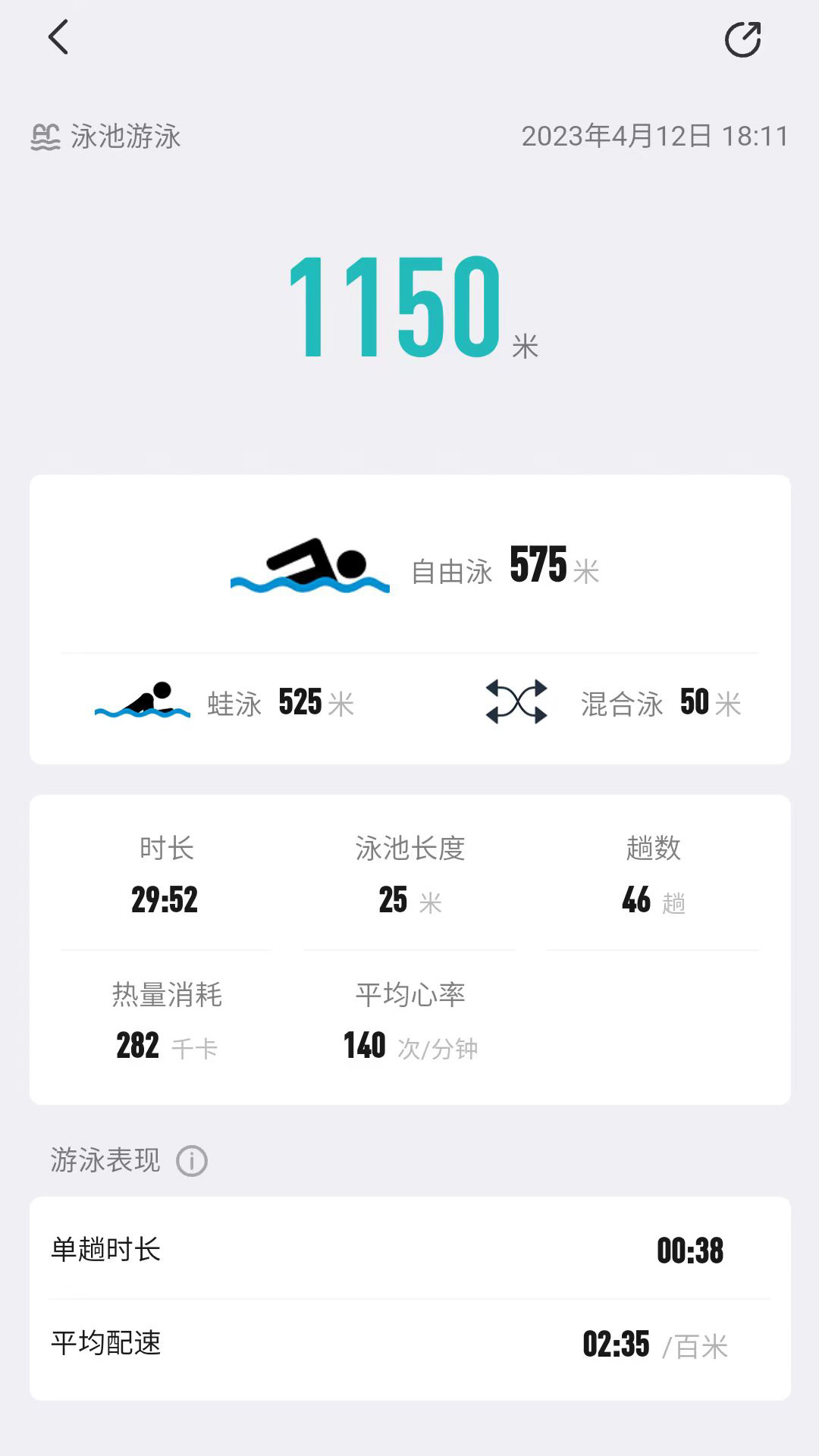The height and width of the screenshot is (1456, 819).
Task: Open the 游泳表现 section header
Action: click(x=102, y=1159)
